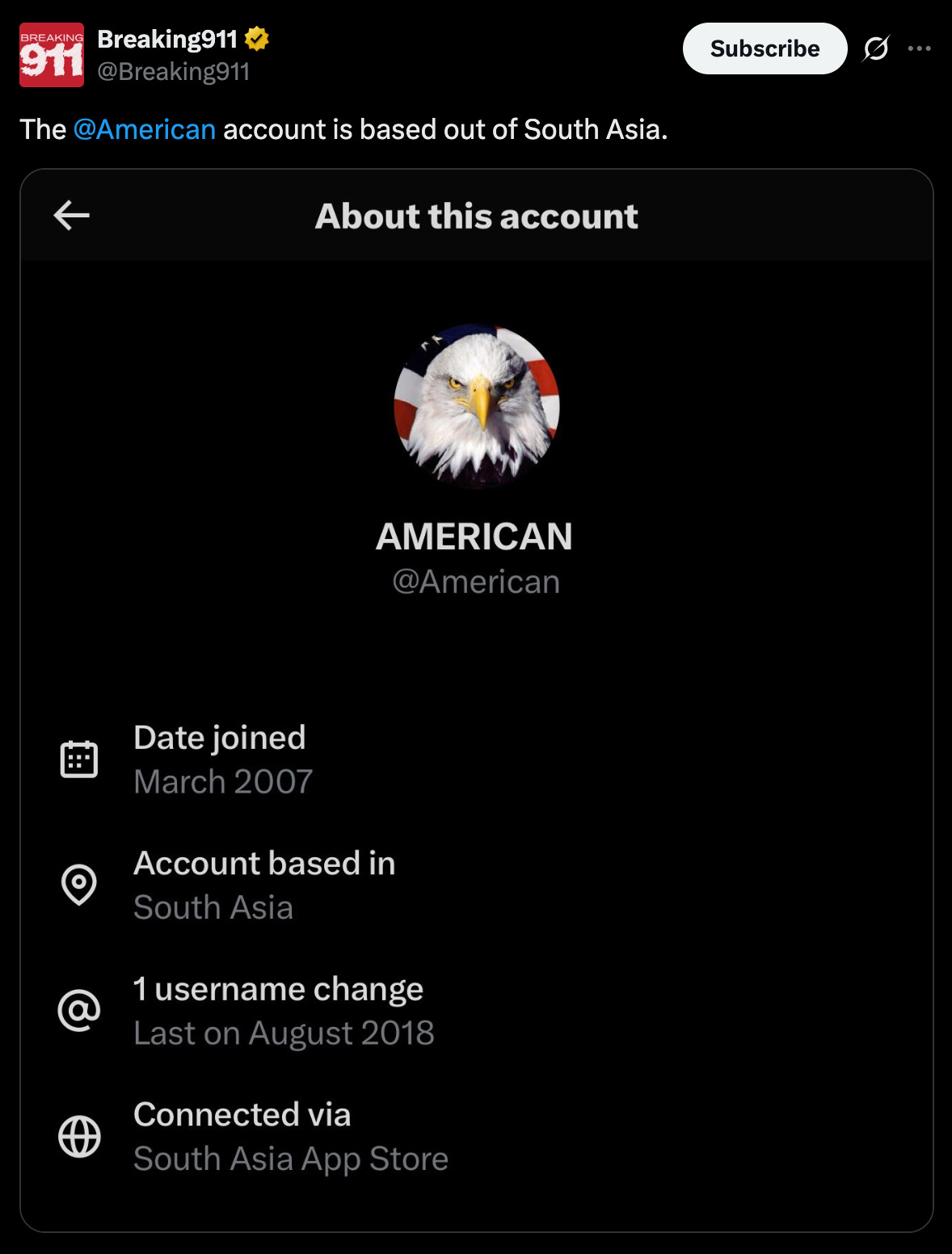The image size is (952, 1254).
Task: Subscribe to Breaking911
Action: [765, 48]
